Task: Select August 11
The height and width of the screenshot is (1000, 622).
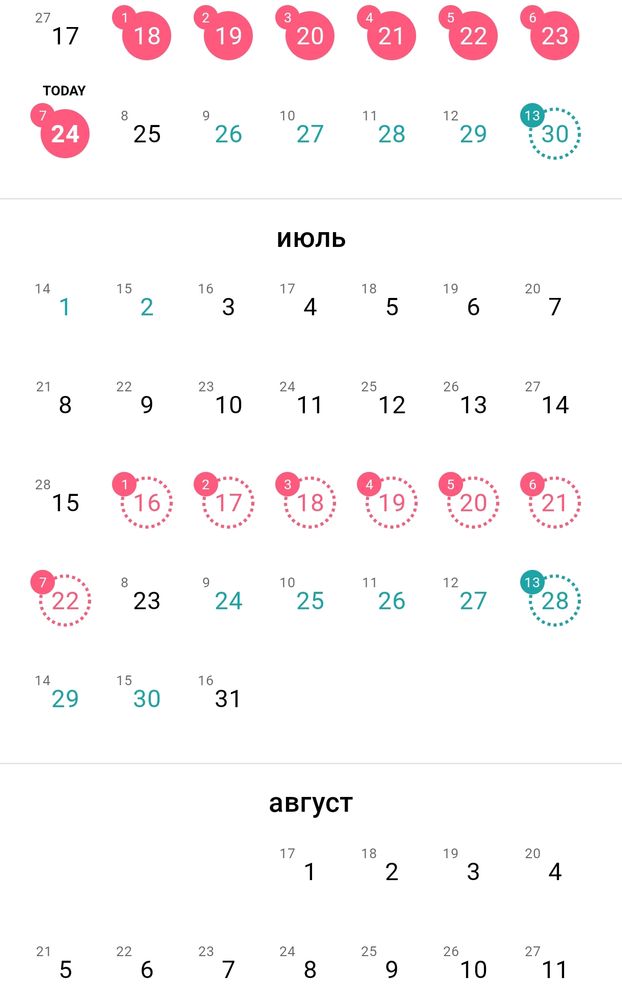Action: coord(554,970)
